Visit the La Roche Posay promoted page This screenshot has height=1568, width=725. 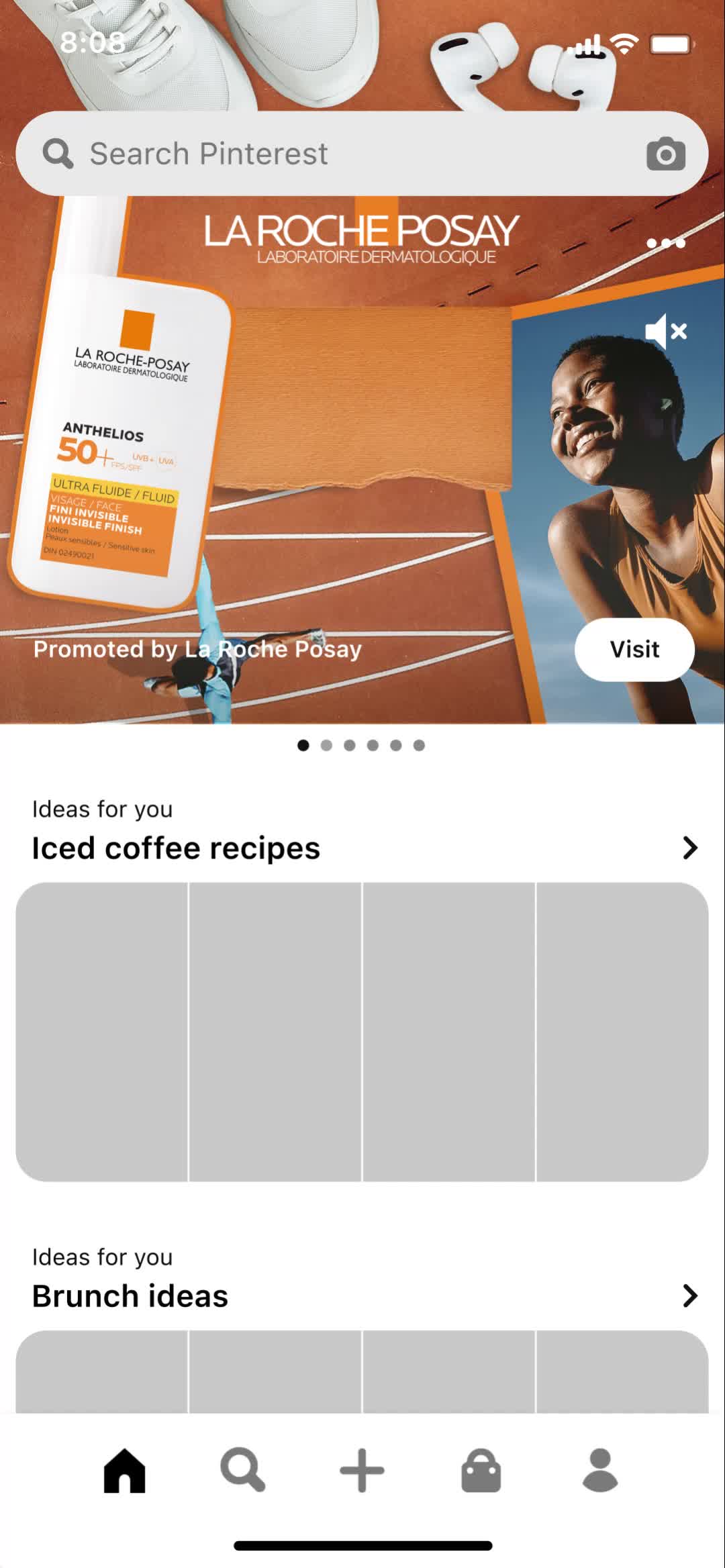[x=634, y=649]
